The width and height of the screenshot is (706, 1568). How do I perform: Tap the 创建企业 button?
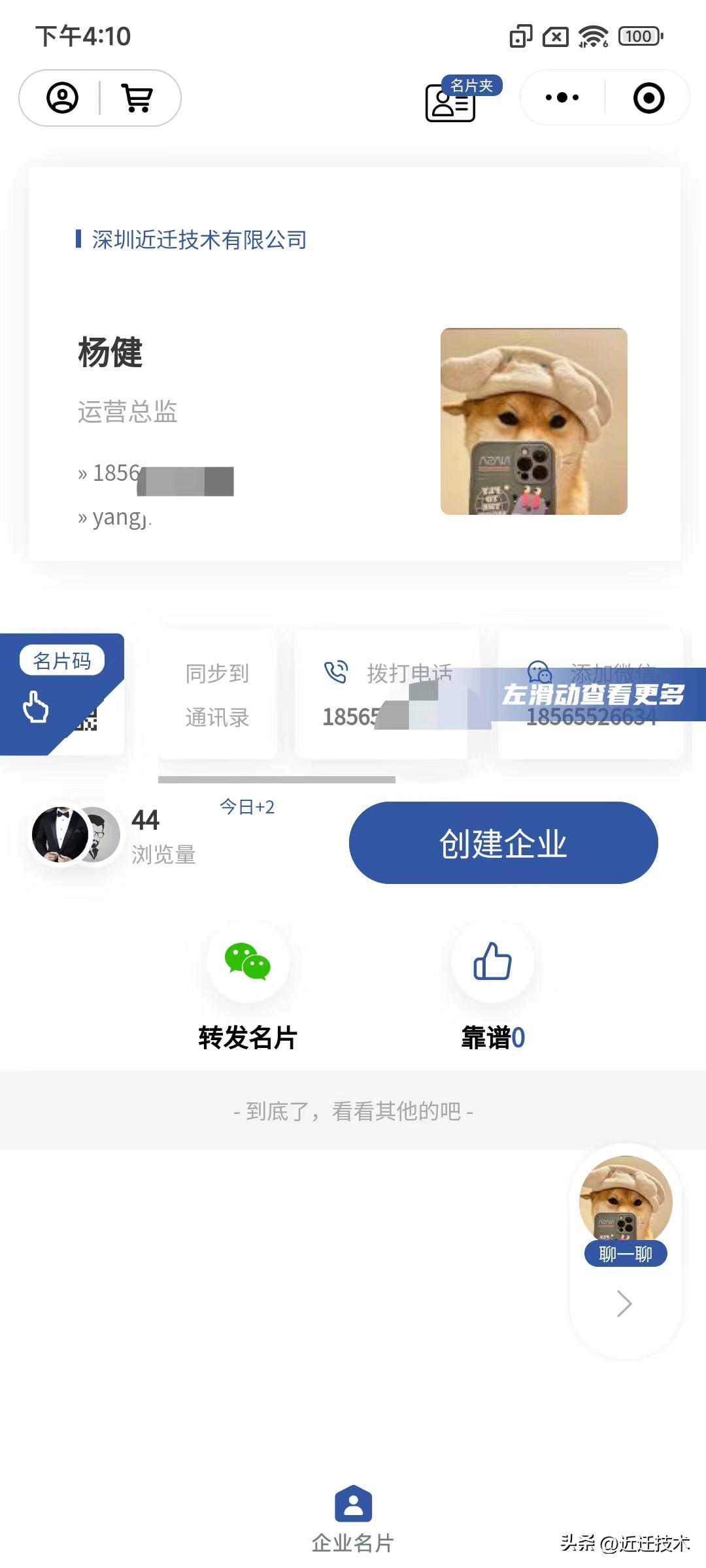coord(503,843)
